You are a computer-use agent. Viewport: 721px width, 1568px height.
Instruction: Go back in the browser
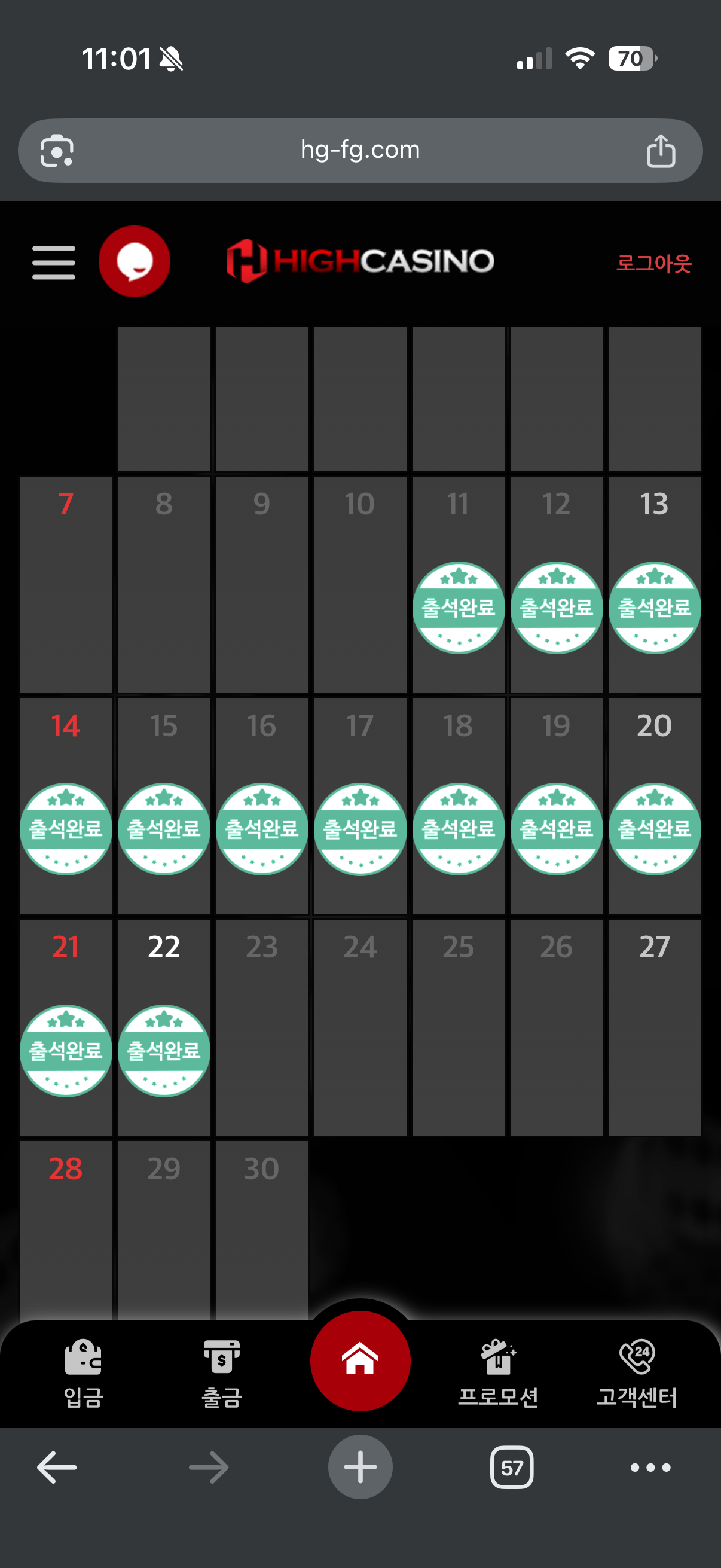(x=57, y=1467)
